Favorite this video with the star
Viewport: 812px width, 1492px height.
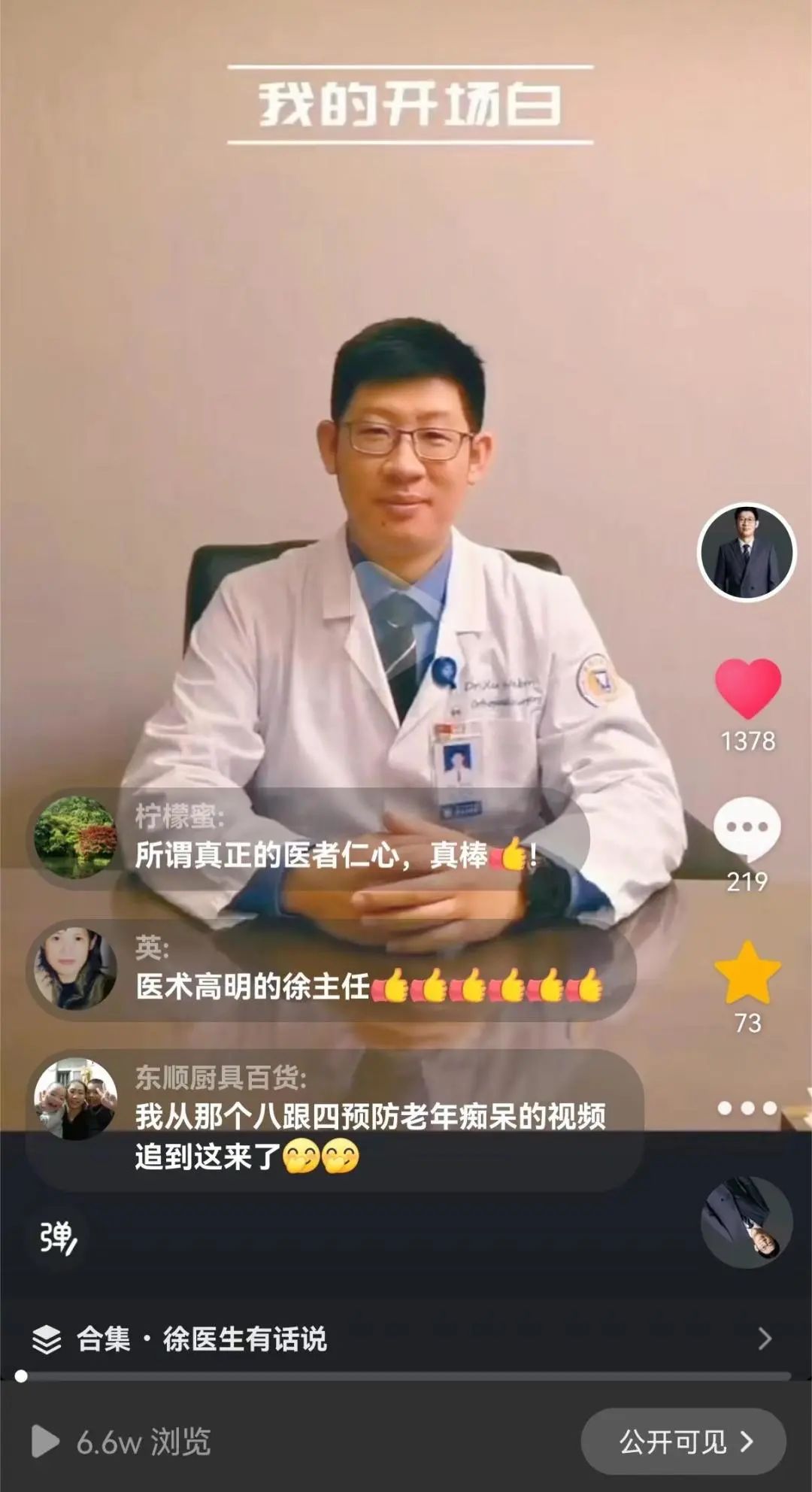(747, 972)
